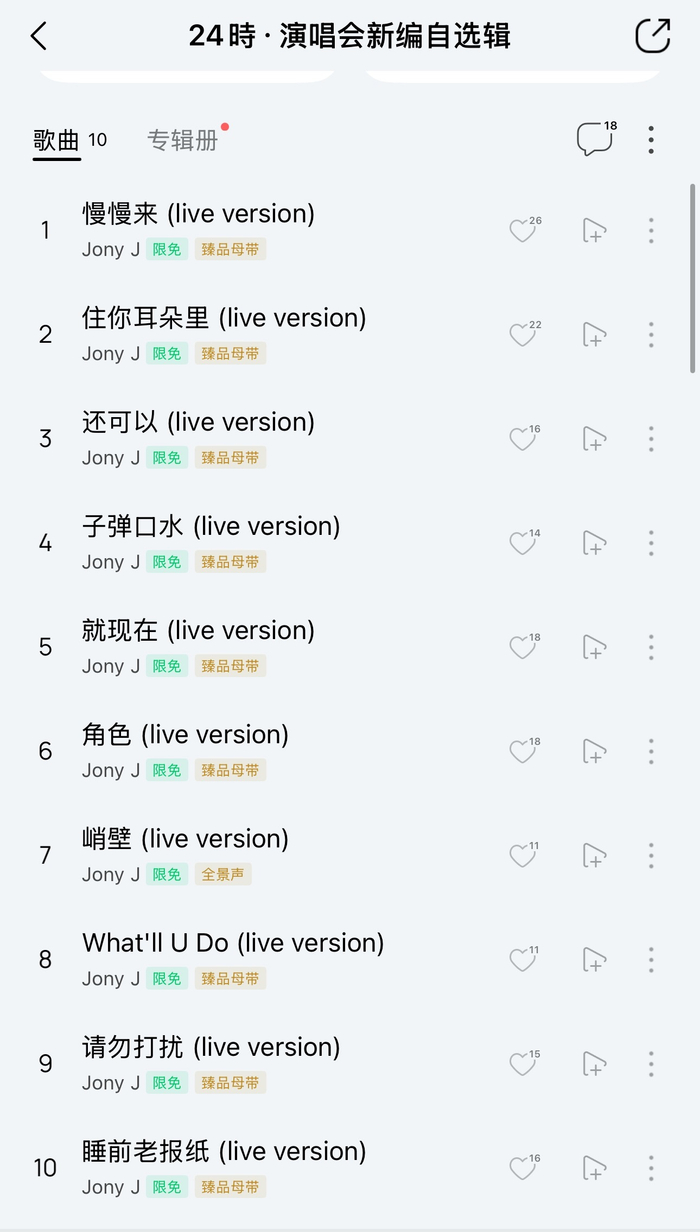
Task: Open more options for 角色 (live version)
Action: (651, 751)
